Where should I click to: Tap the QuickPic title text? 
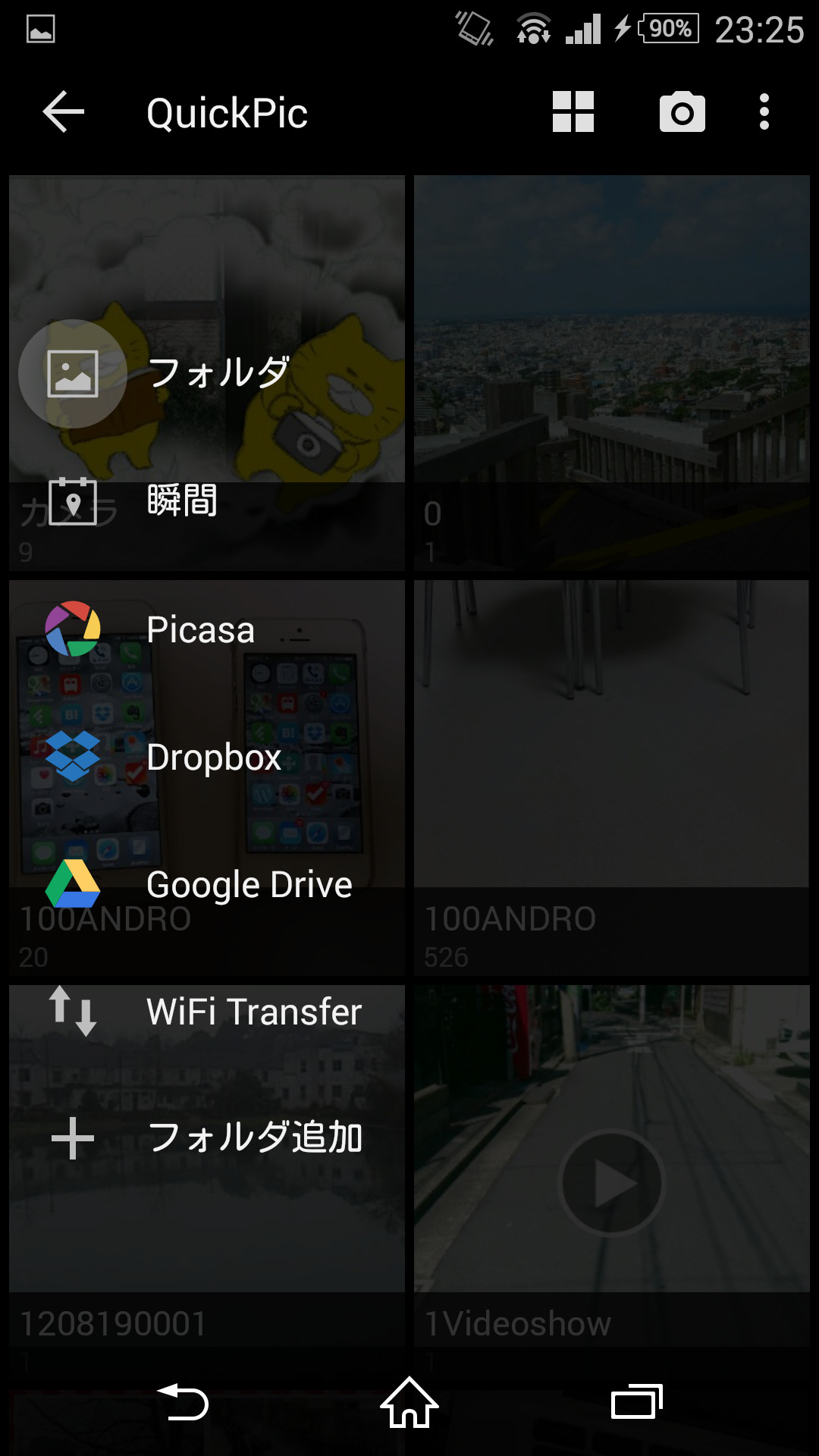[227, 111]
